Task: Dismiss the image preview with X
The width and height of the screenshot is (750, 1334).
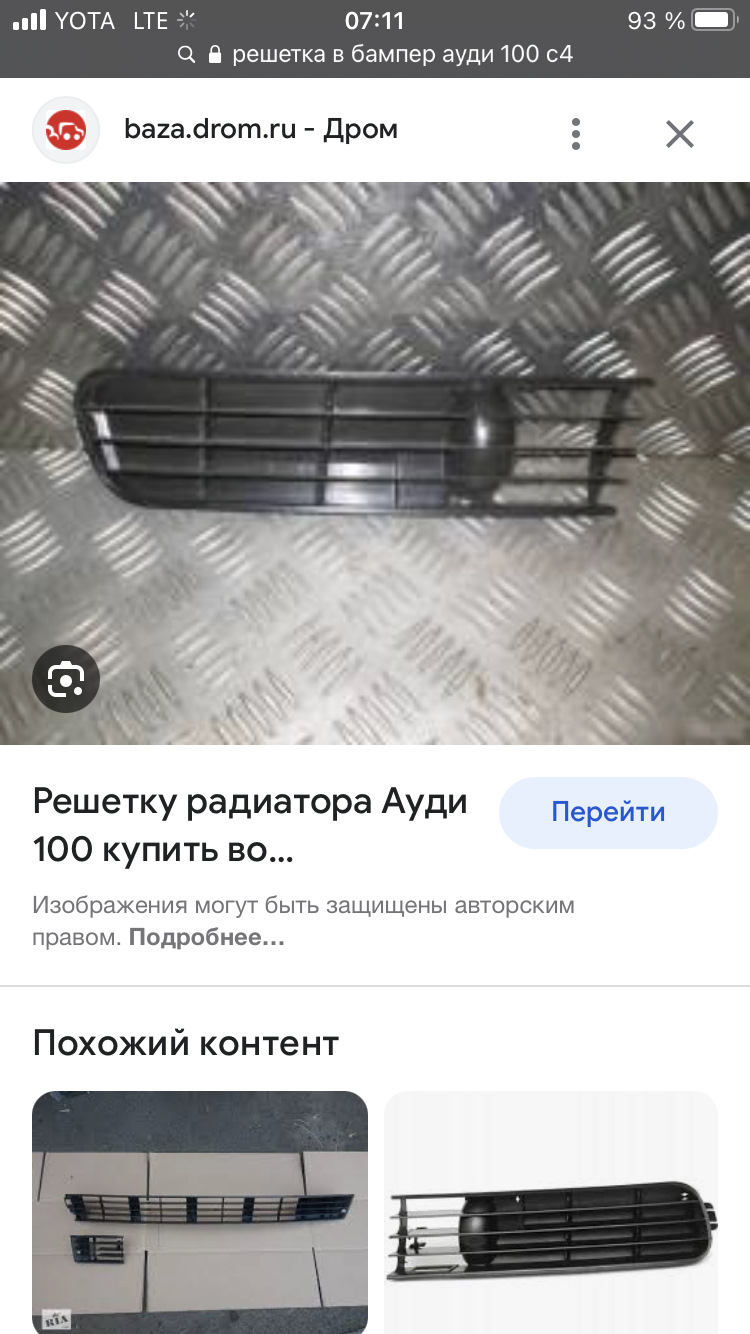Action: point(679,132)
